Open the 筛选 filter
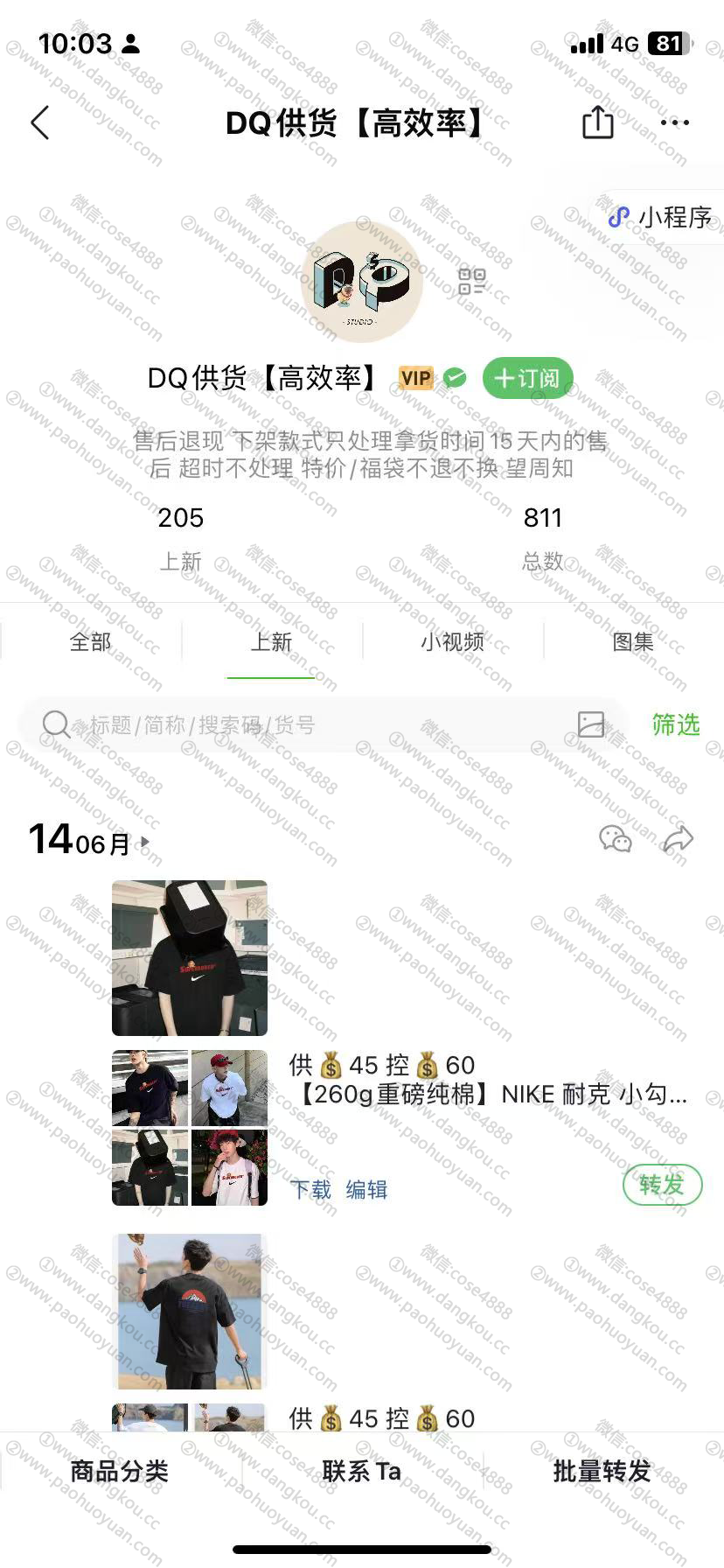The height and width of the screenshot is (1568, 724). coord(676,724)
